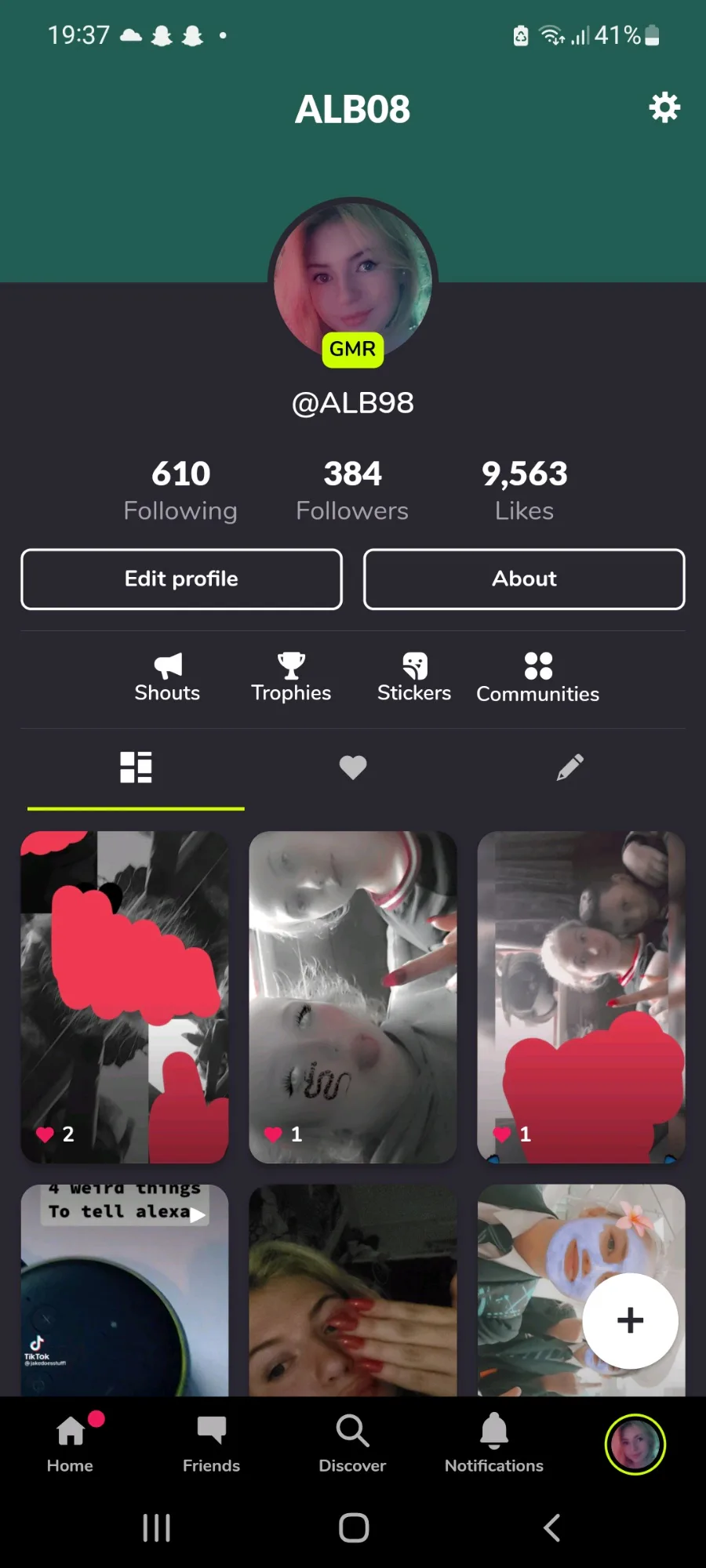706x1568 pixels.
Task: View the 610 Following list
Action: (180, 491)
